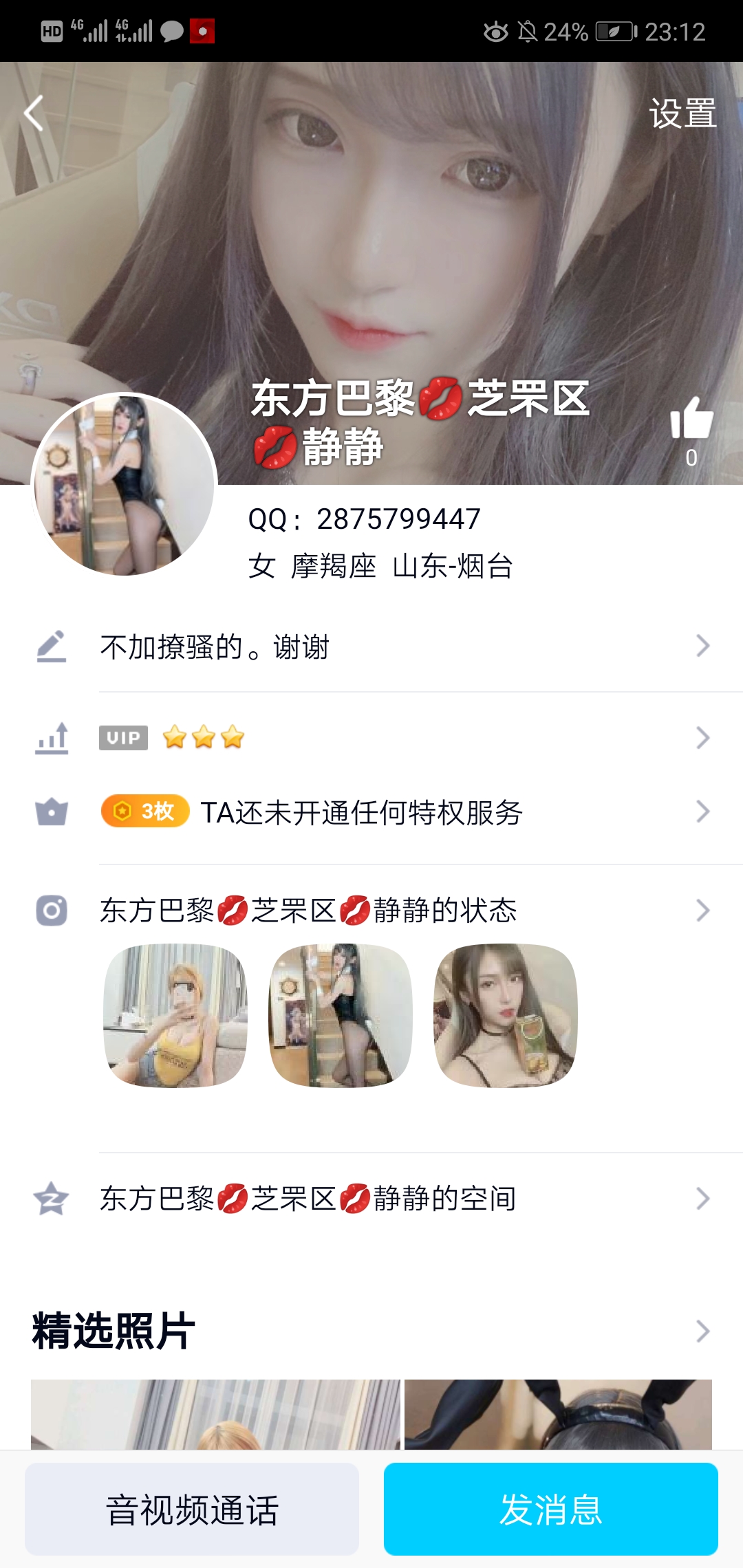Open the privilege services row chevron
Image resolution: width=743 pixels, height=1568 pixels.
pos(702,812)
